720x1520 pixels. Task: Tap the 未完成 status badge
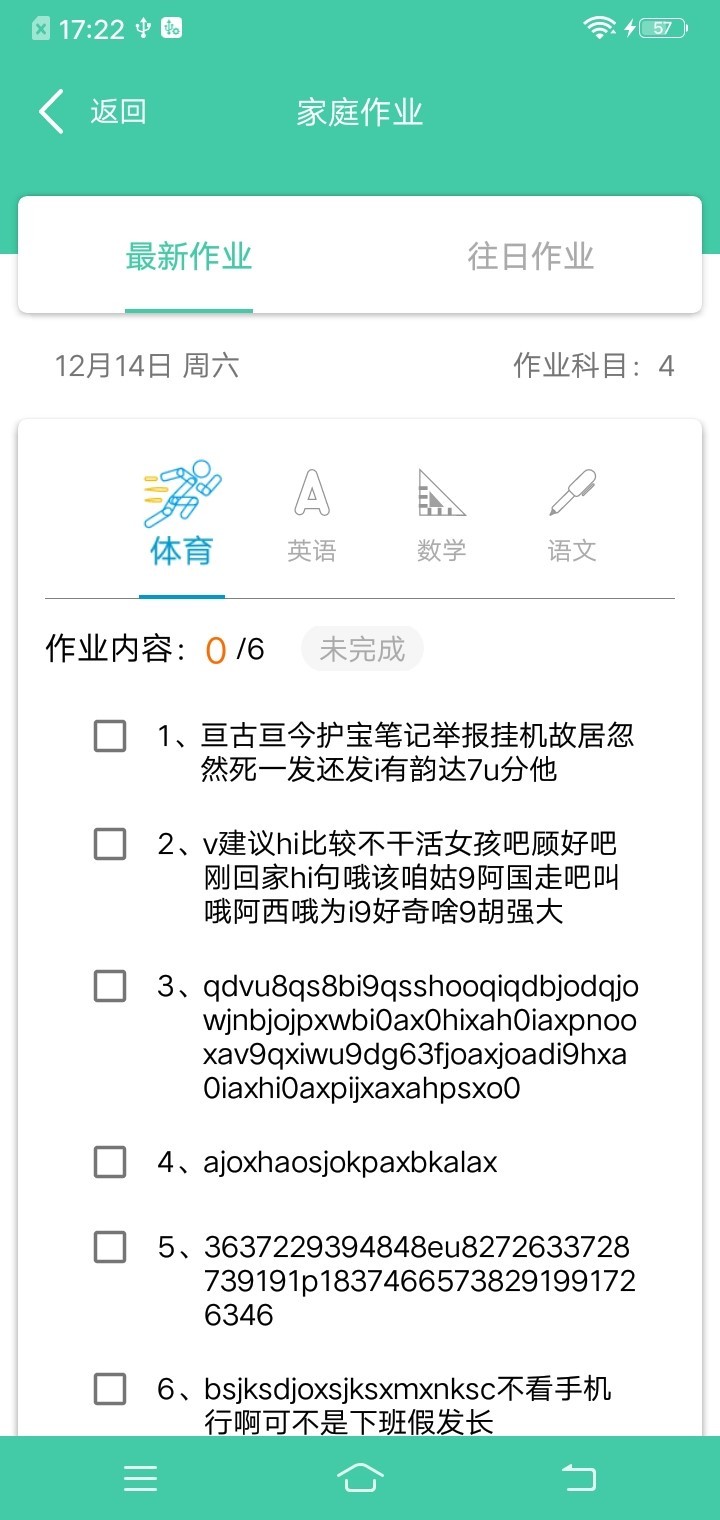point(362,649)
